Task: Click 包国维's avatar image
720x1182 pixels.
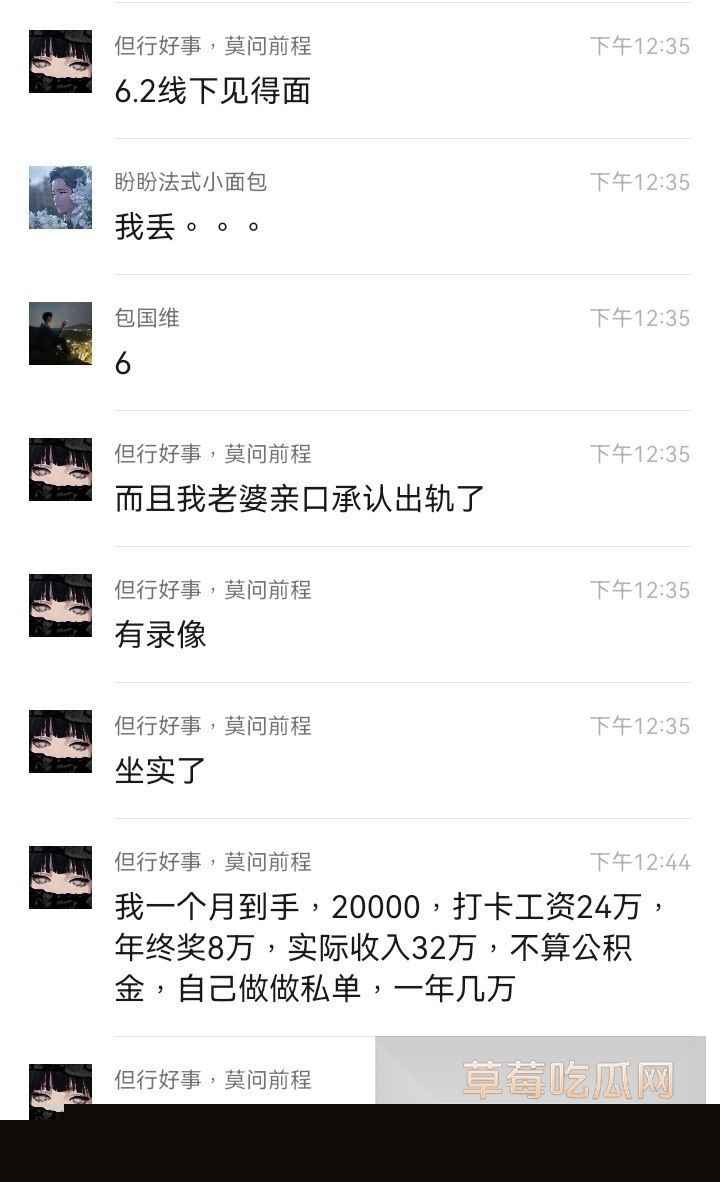Action: click(60, 334)
